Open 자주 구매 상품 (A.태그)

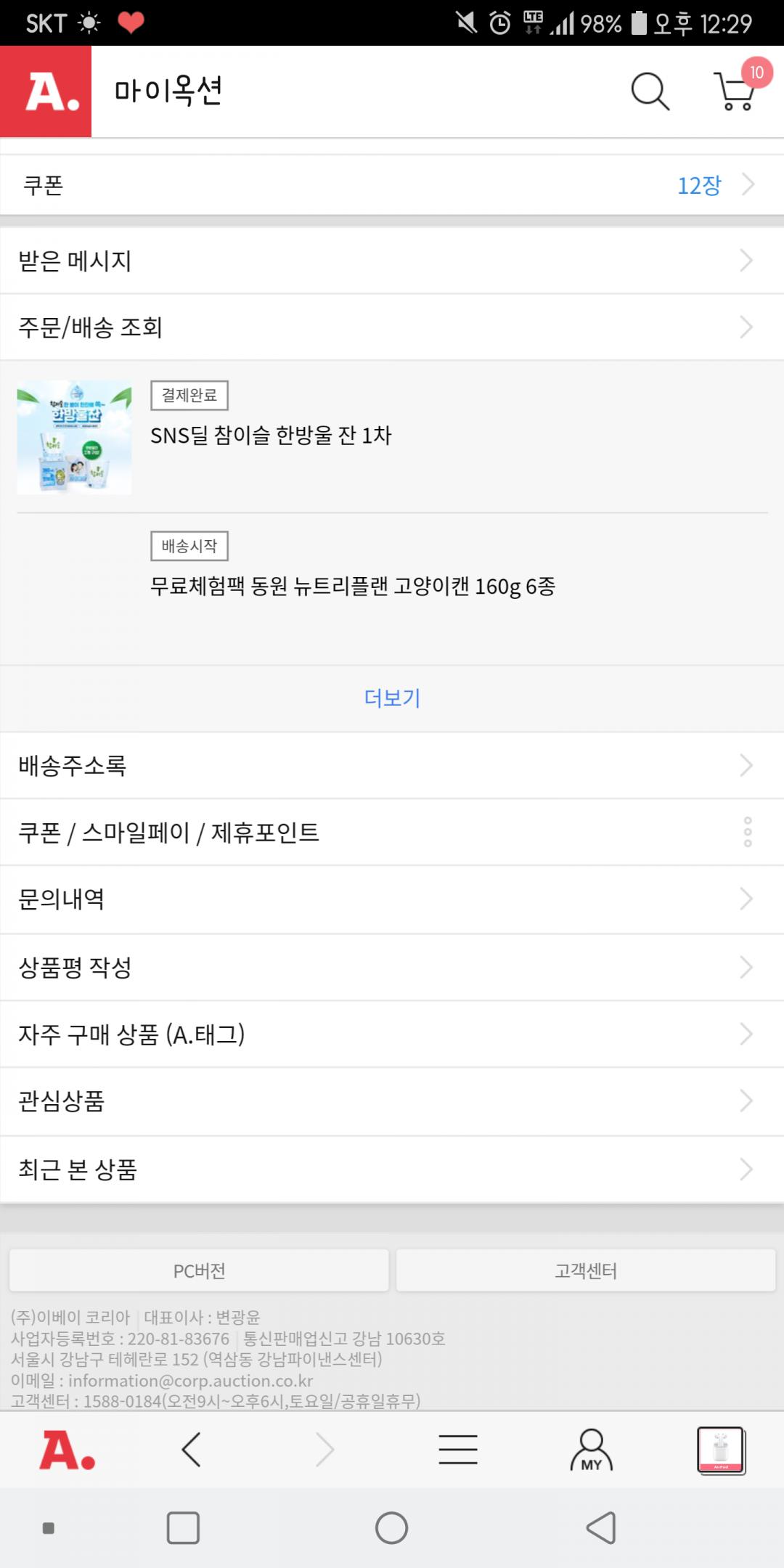[x=392, y=1034]
